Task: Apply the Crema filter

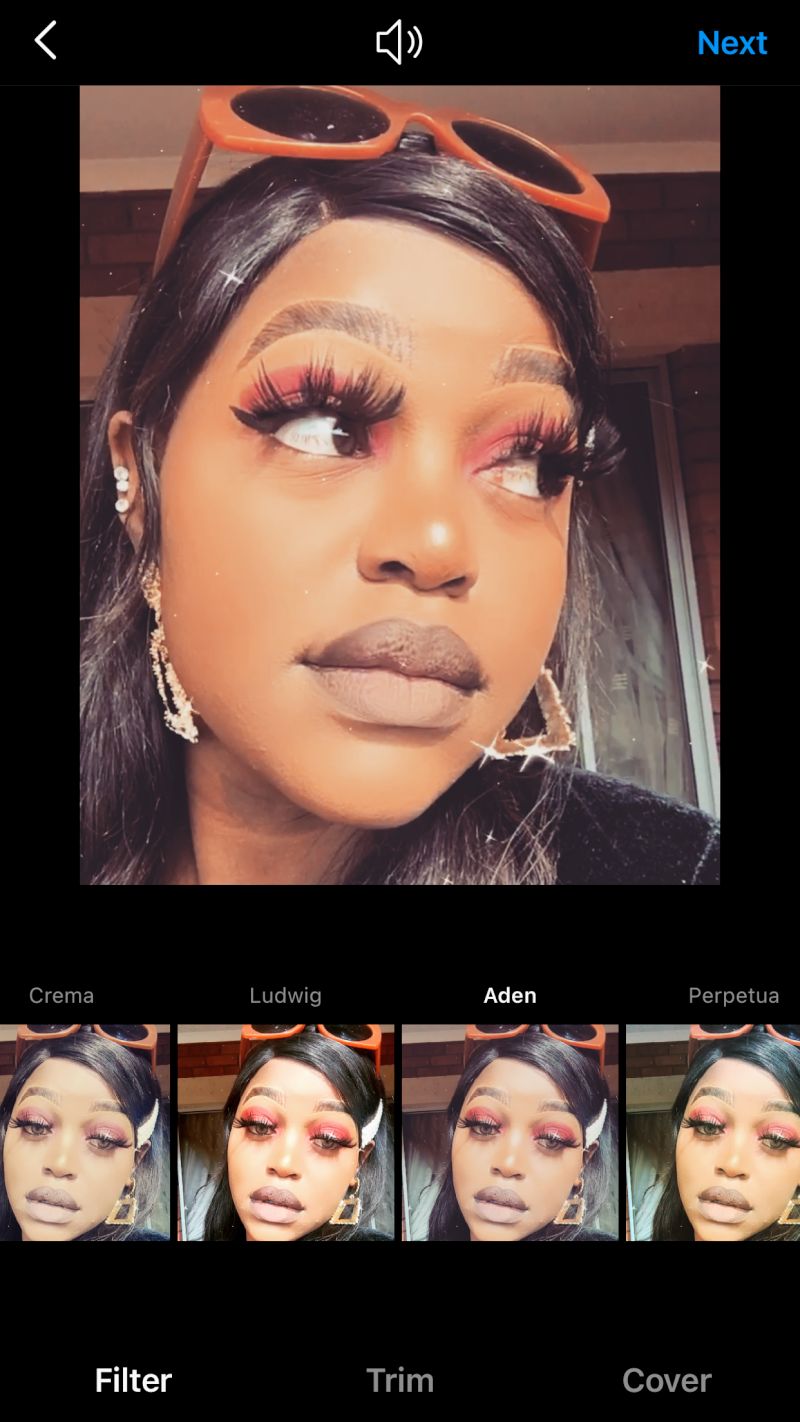Action: click(x=84, y=1131)
